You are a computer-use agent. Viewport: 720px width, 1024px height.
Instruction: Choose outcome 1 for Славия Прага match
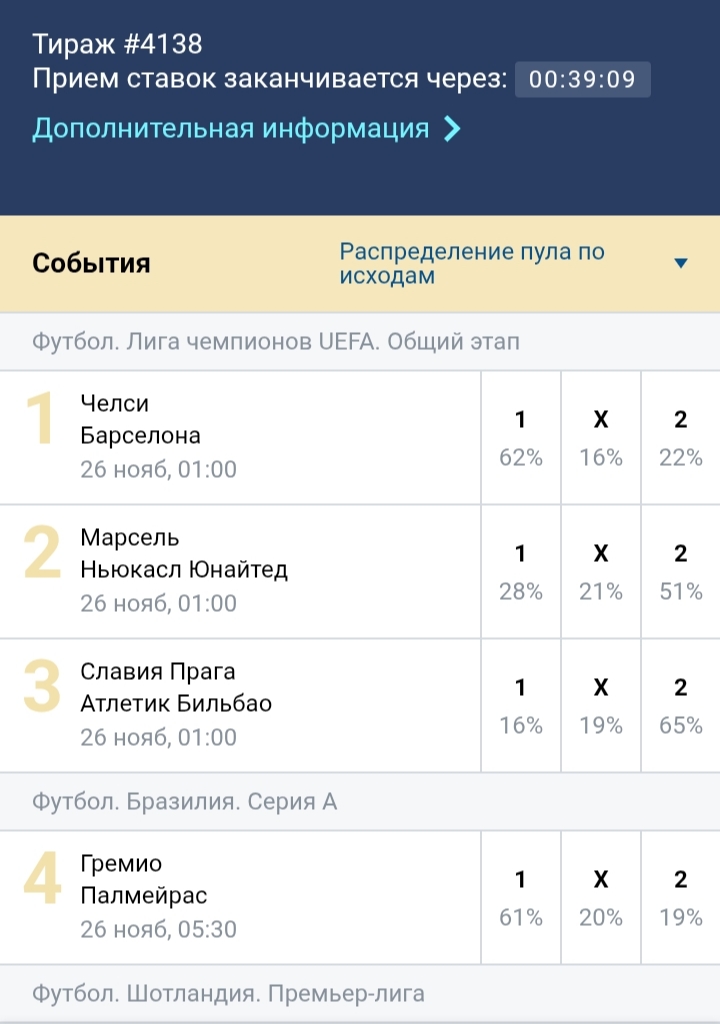pos(520,706)
